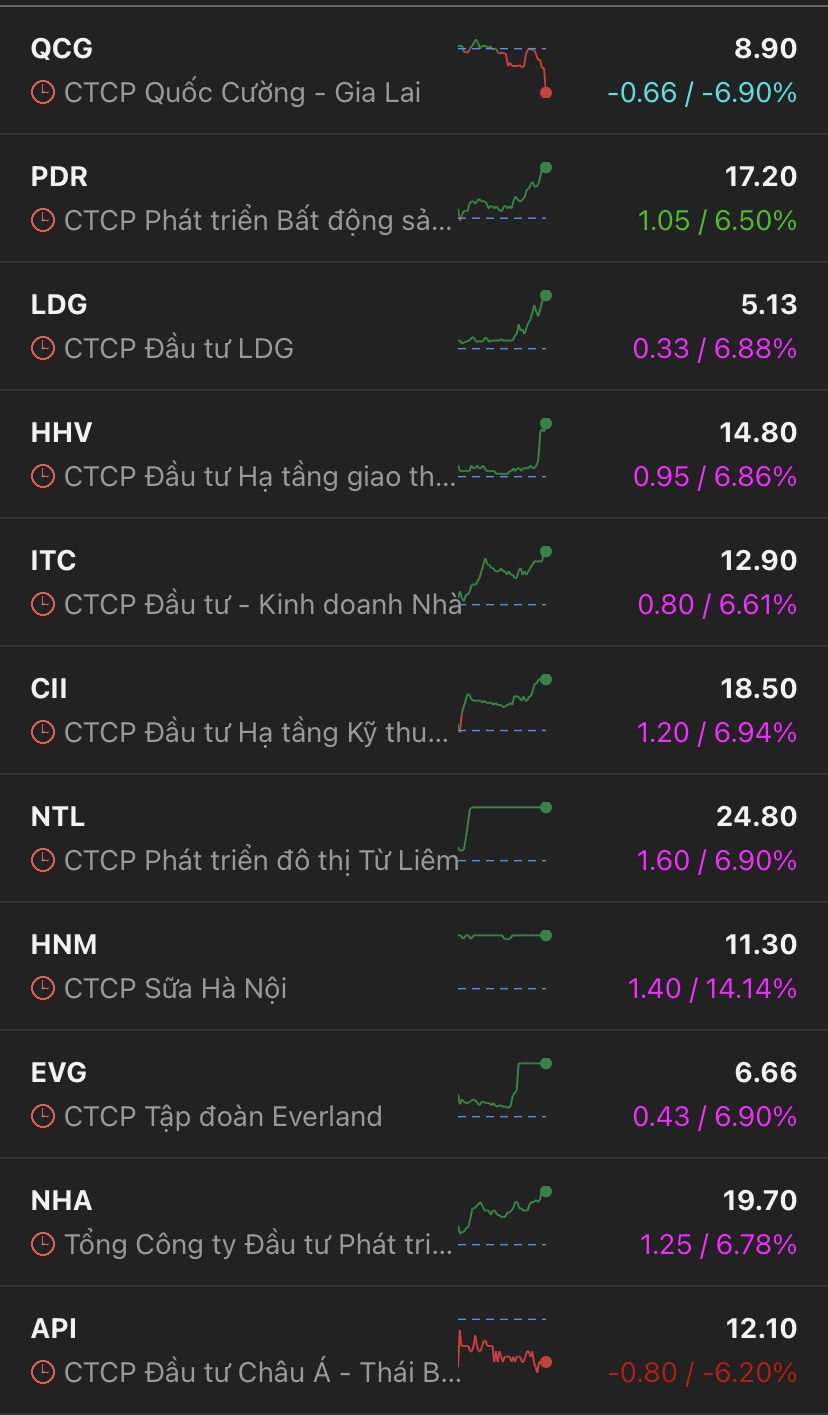Tap the ITC stock row
Viewport: 828px width, 1415px height.
[240, 582]
